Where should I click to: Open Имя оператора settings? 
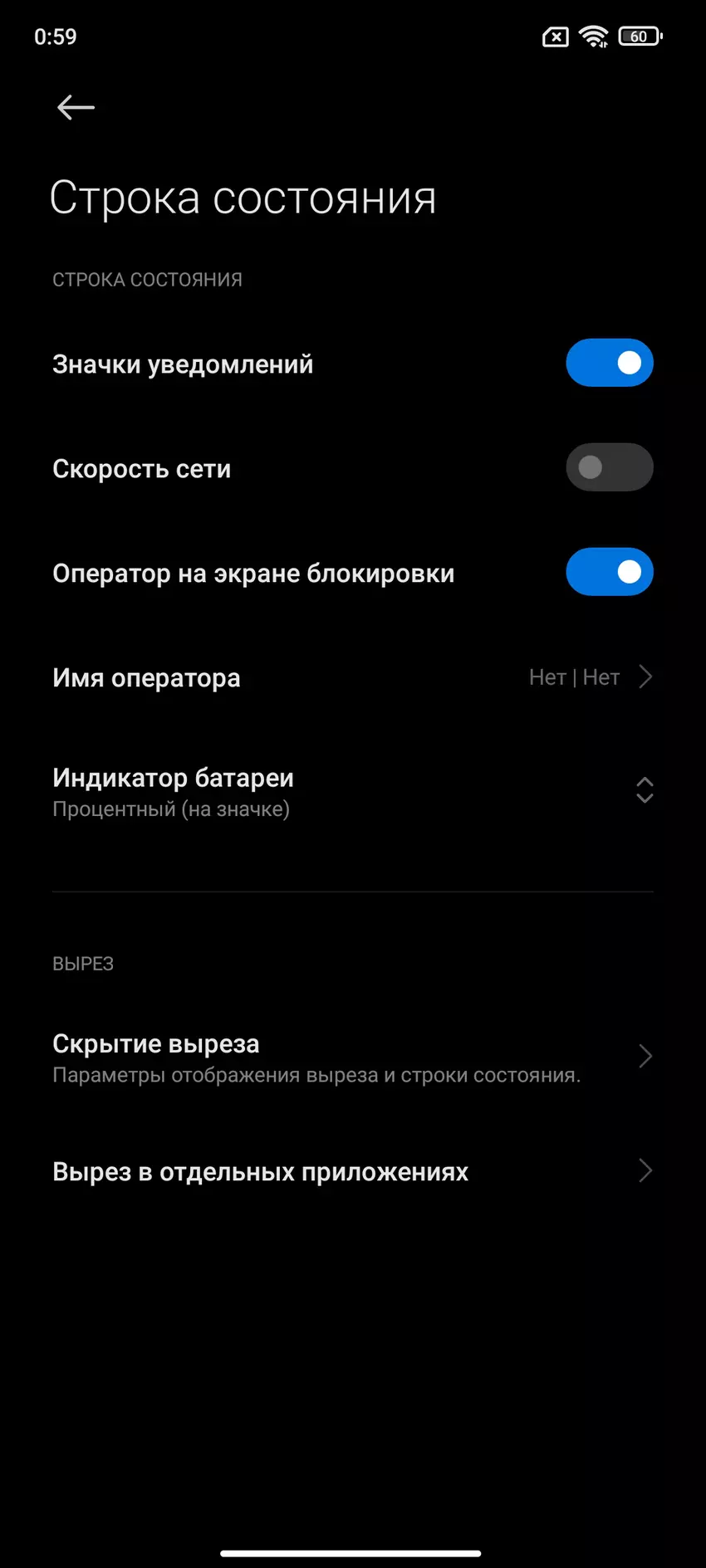[352, 677]
